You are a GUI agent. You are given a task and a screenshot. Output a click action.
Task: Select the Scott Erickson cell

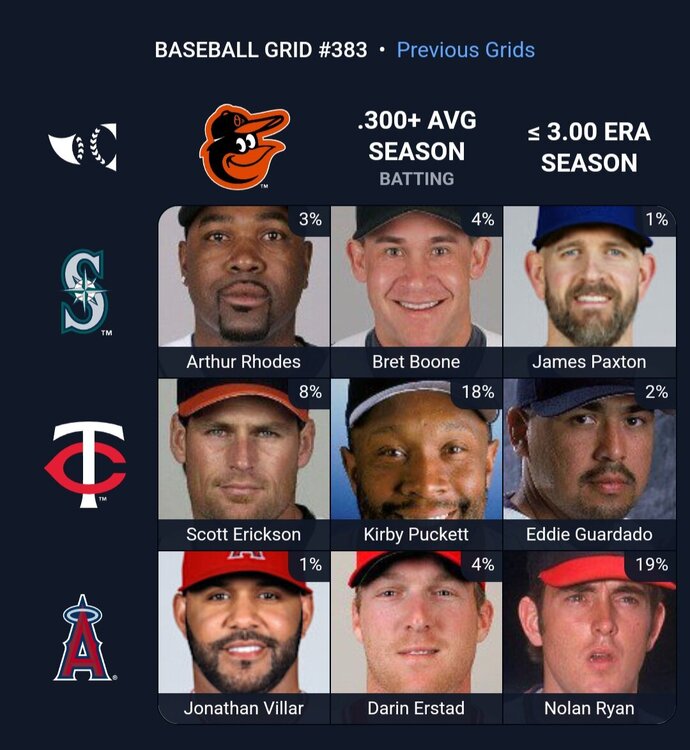tap(243, 463)
